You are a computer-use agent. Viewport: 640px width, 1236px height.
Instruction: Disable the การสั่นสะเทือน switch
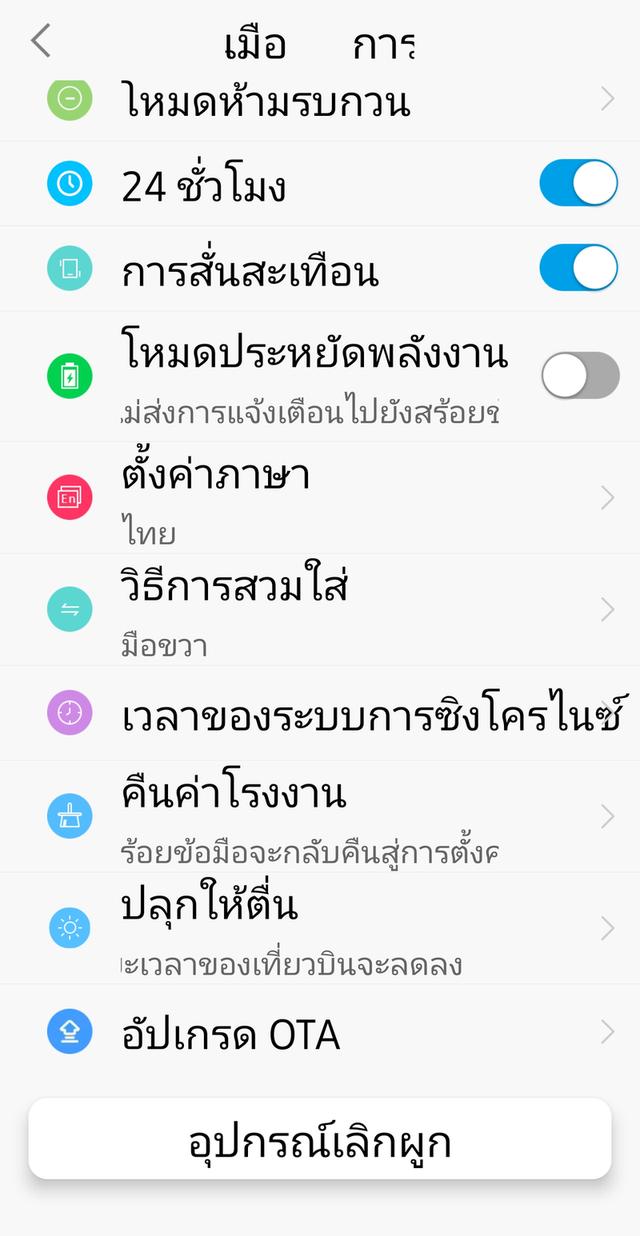[578, 268]
